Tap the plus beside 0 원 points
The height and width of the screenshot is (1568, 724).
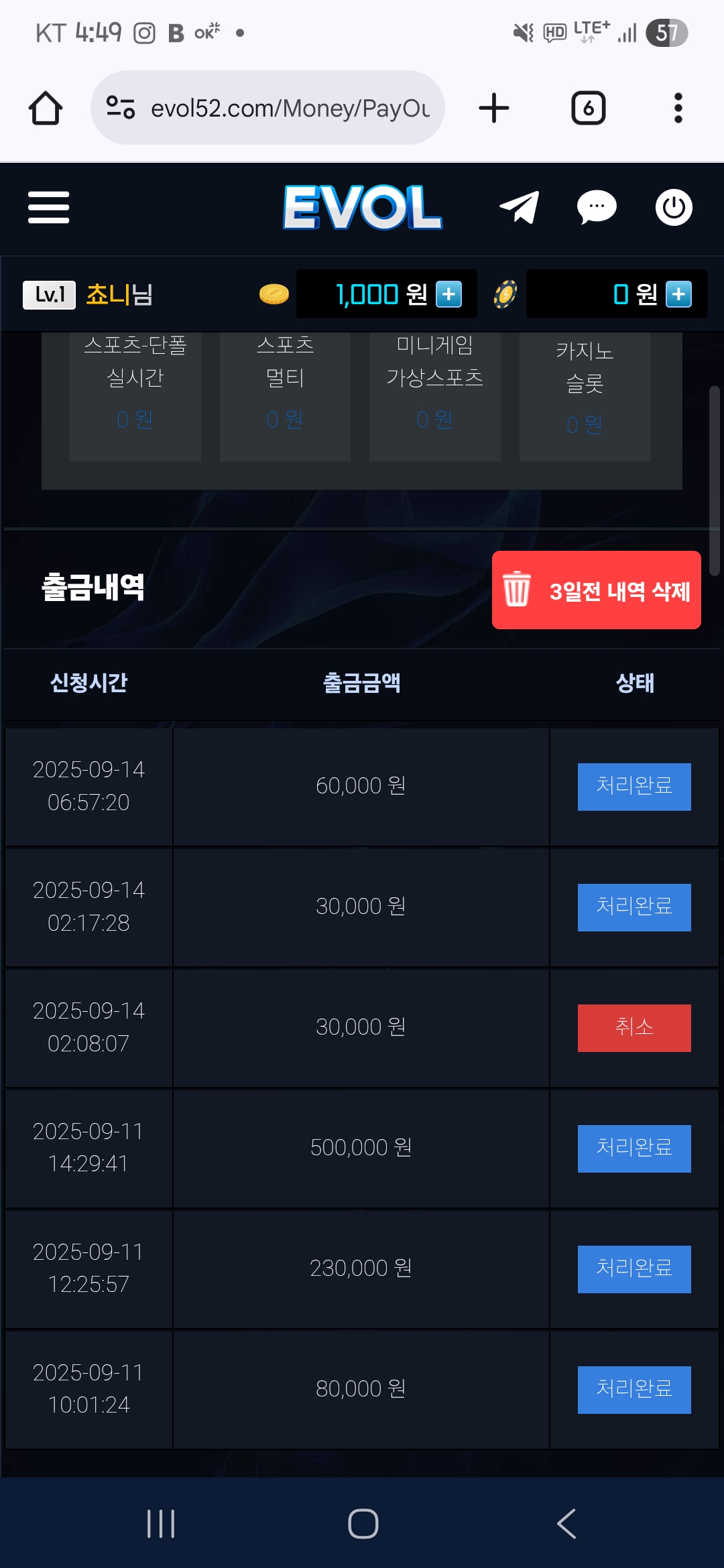(x=678, y=294)
